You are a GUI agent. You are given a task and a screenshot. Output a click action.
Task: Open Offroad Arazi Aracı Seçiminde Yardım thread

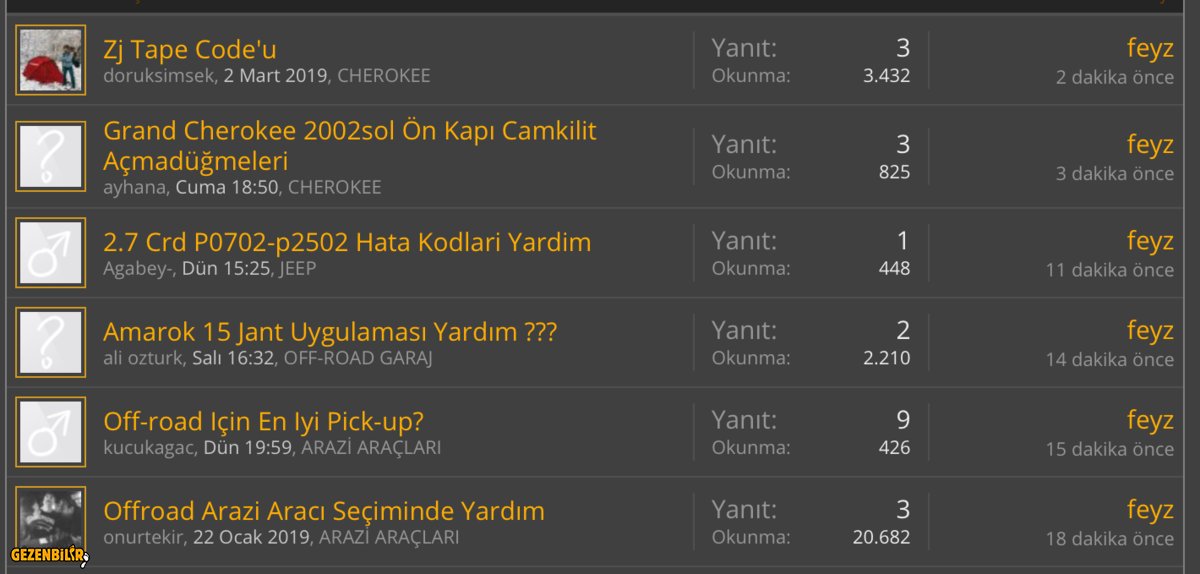click(x=324, y=511)
